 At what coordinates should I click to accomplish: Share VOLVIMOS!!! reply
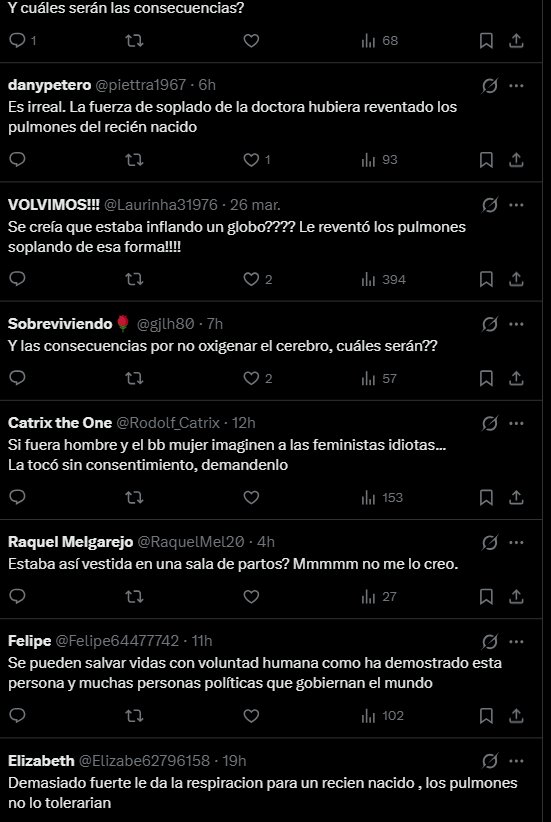click(516, 279)
